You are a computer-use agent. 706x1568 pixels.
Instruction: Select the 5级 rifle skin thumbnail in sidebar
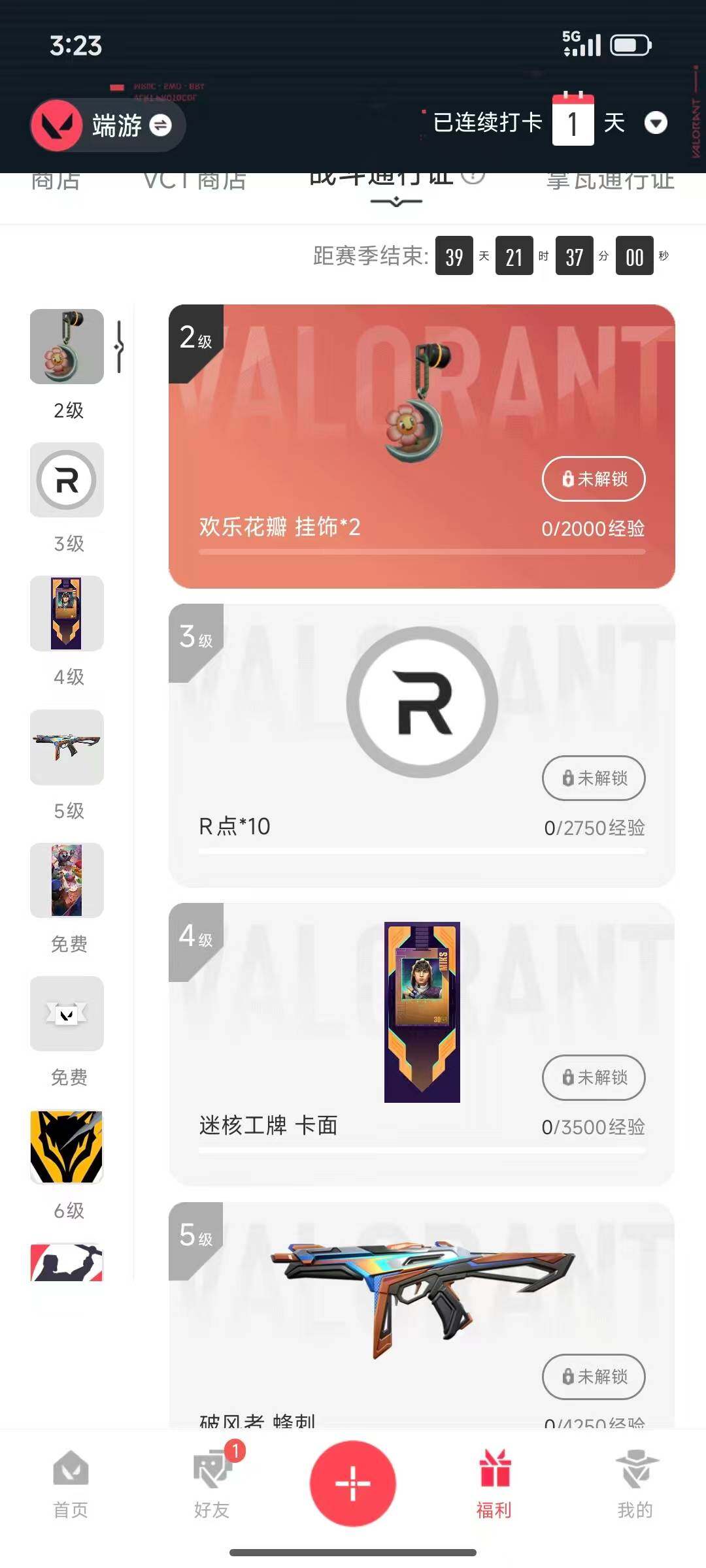point(66,747)
